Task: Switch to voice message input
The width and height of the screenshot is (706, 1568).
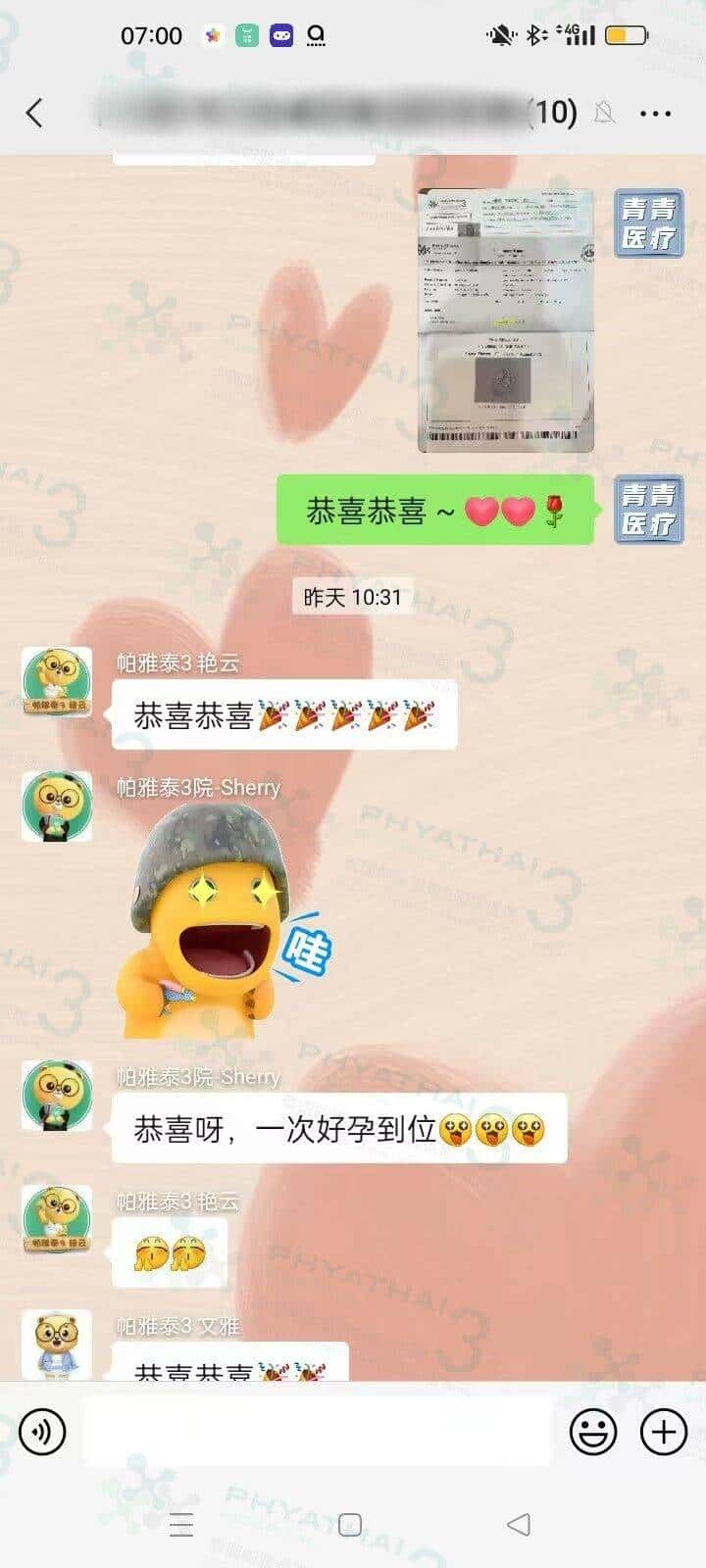Action: coord(42,1432)
